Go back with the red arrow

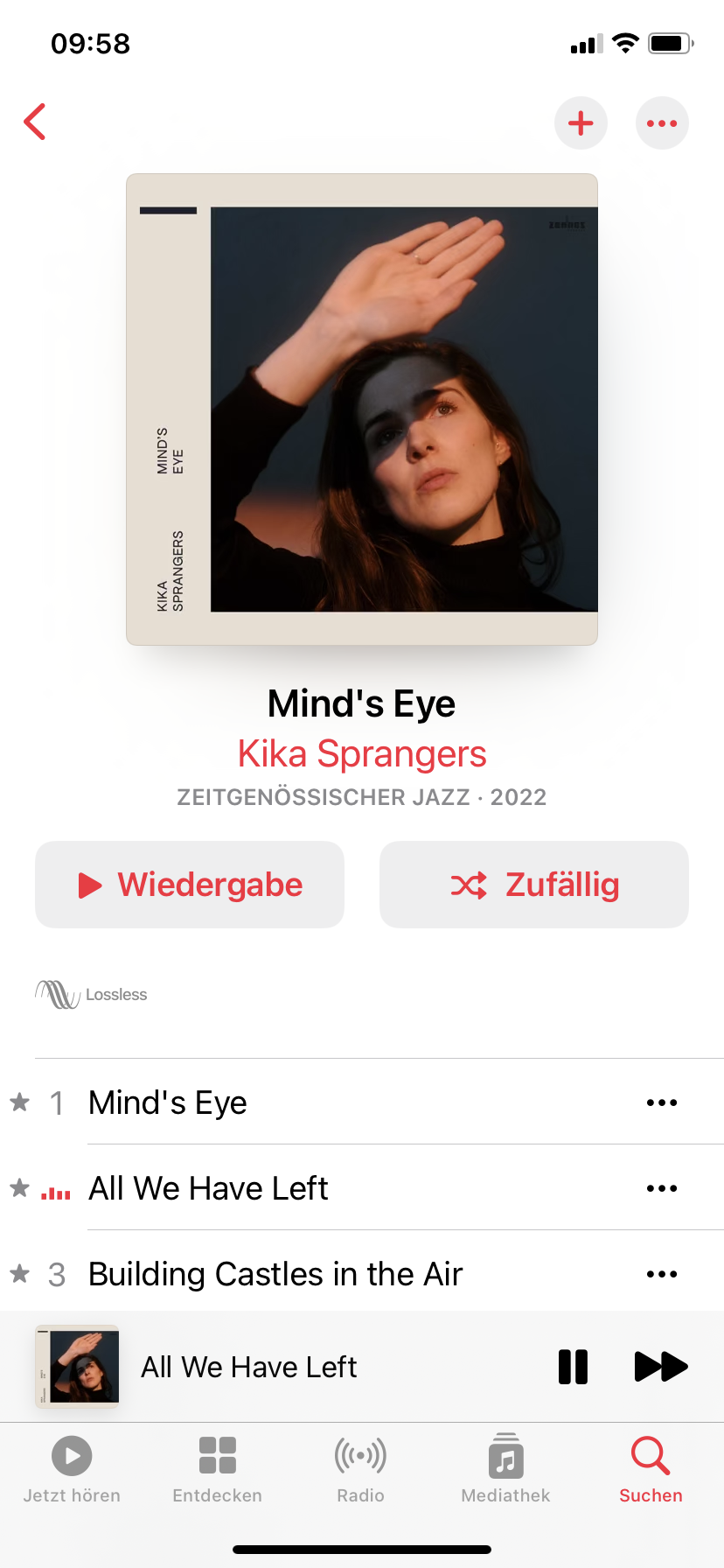click(35, 122)
